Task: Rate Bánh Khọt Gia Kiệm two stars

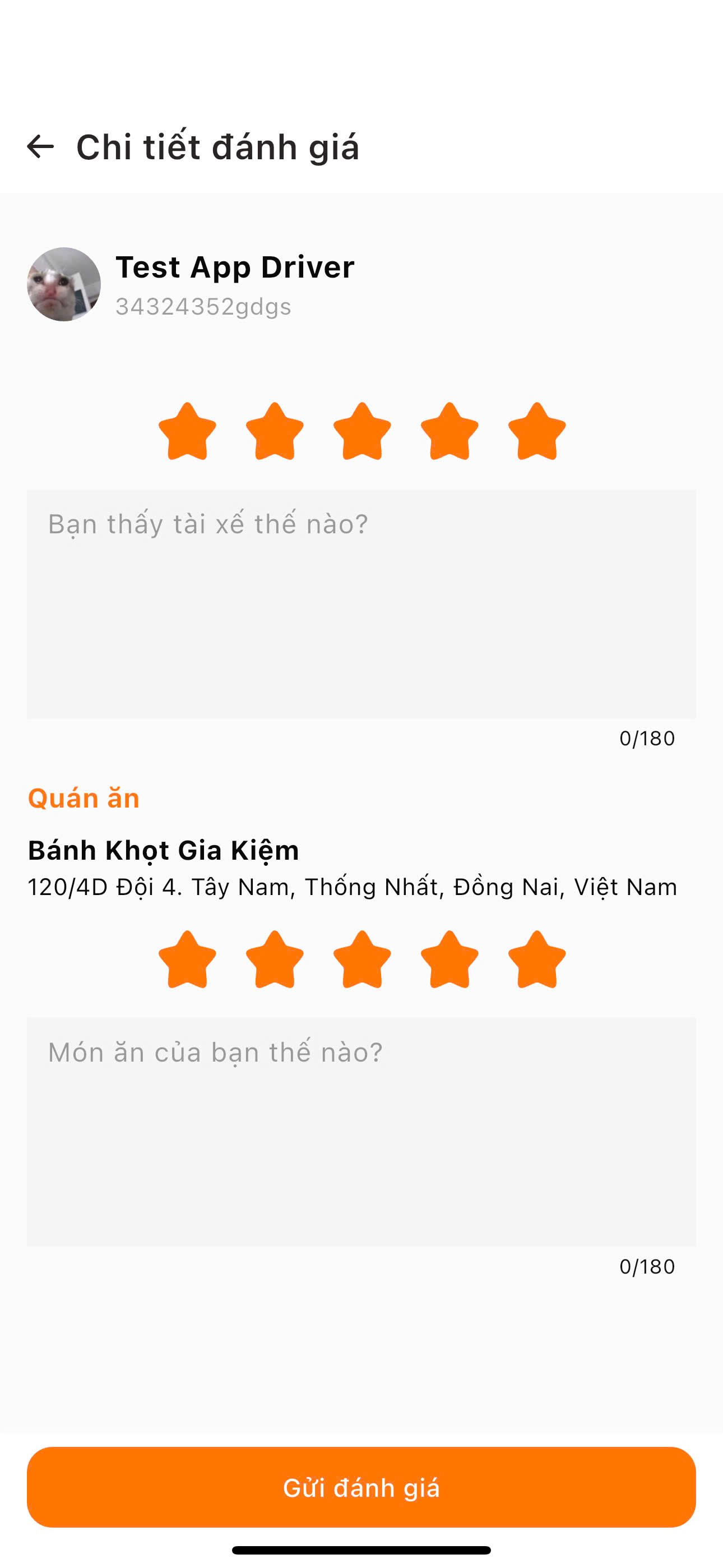Action: [x=275, y=960]
